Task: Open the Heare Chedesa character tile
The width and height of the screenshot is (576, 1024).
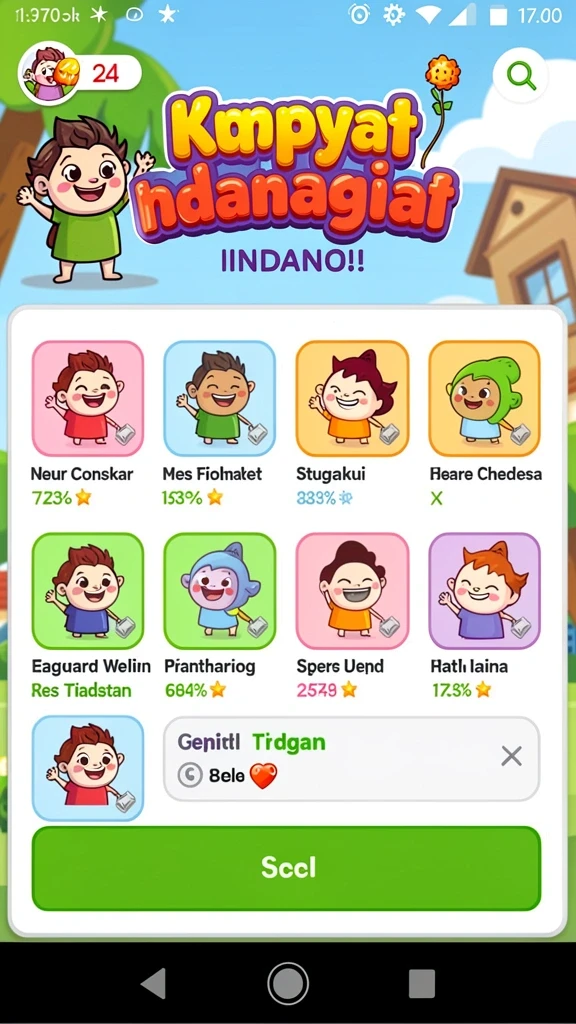Action: (485, 398)
